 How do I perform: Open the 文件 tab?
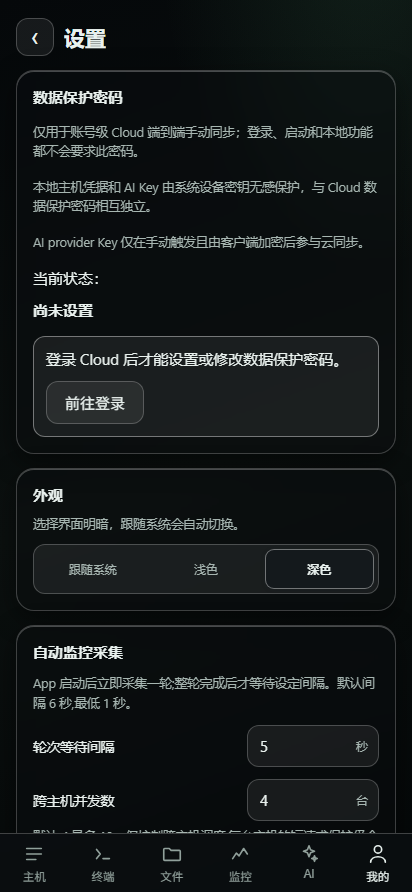[171, 864]
